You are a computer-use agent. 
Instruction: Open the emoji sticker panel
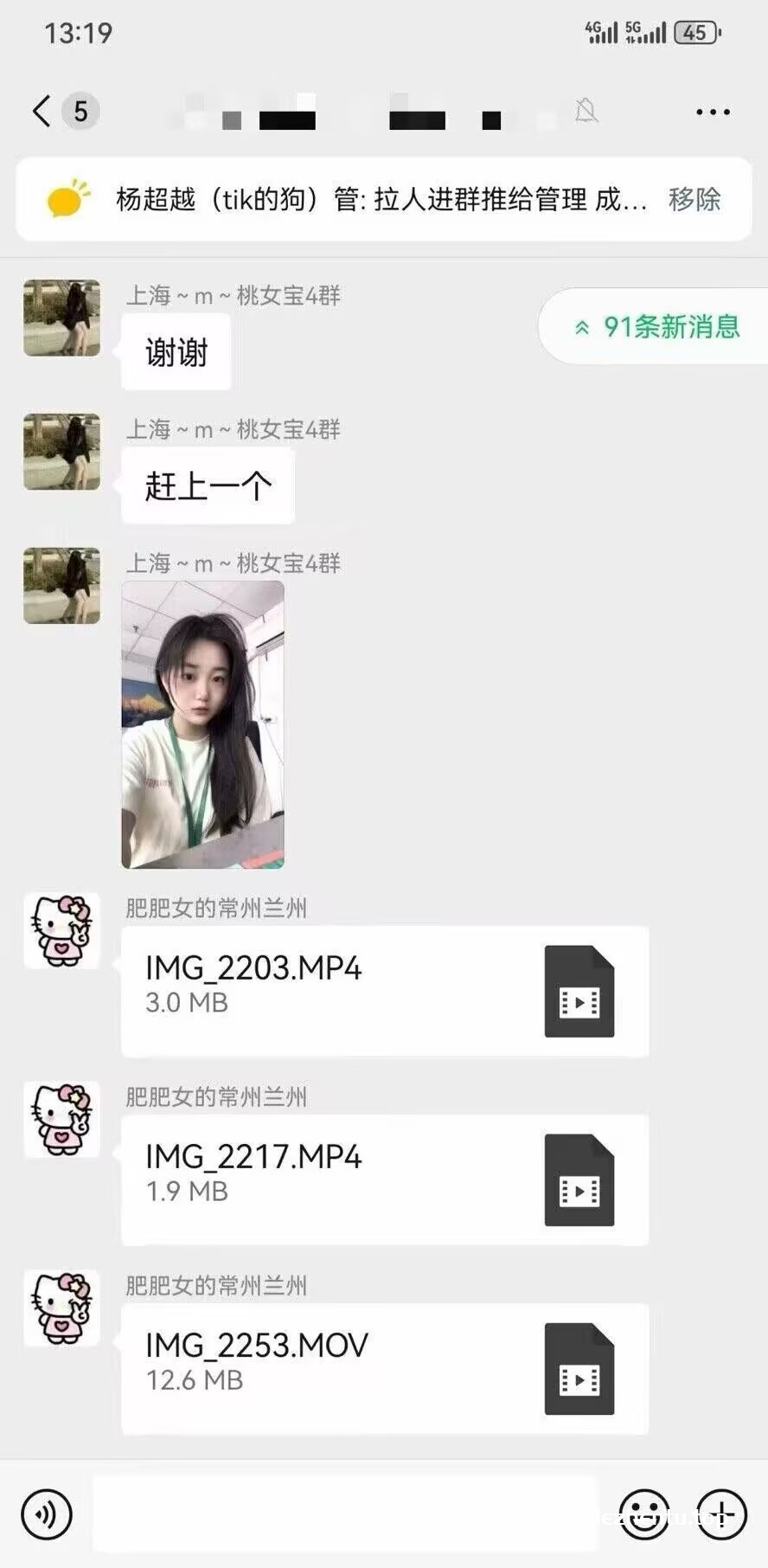(644, 1514)
